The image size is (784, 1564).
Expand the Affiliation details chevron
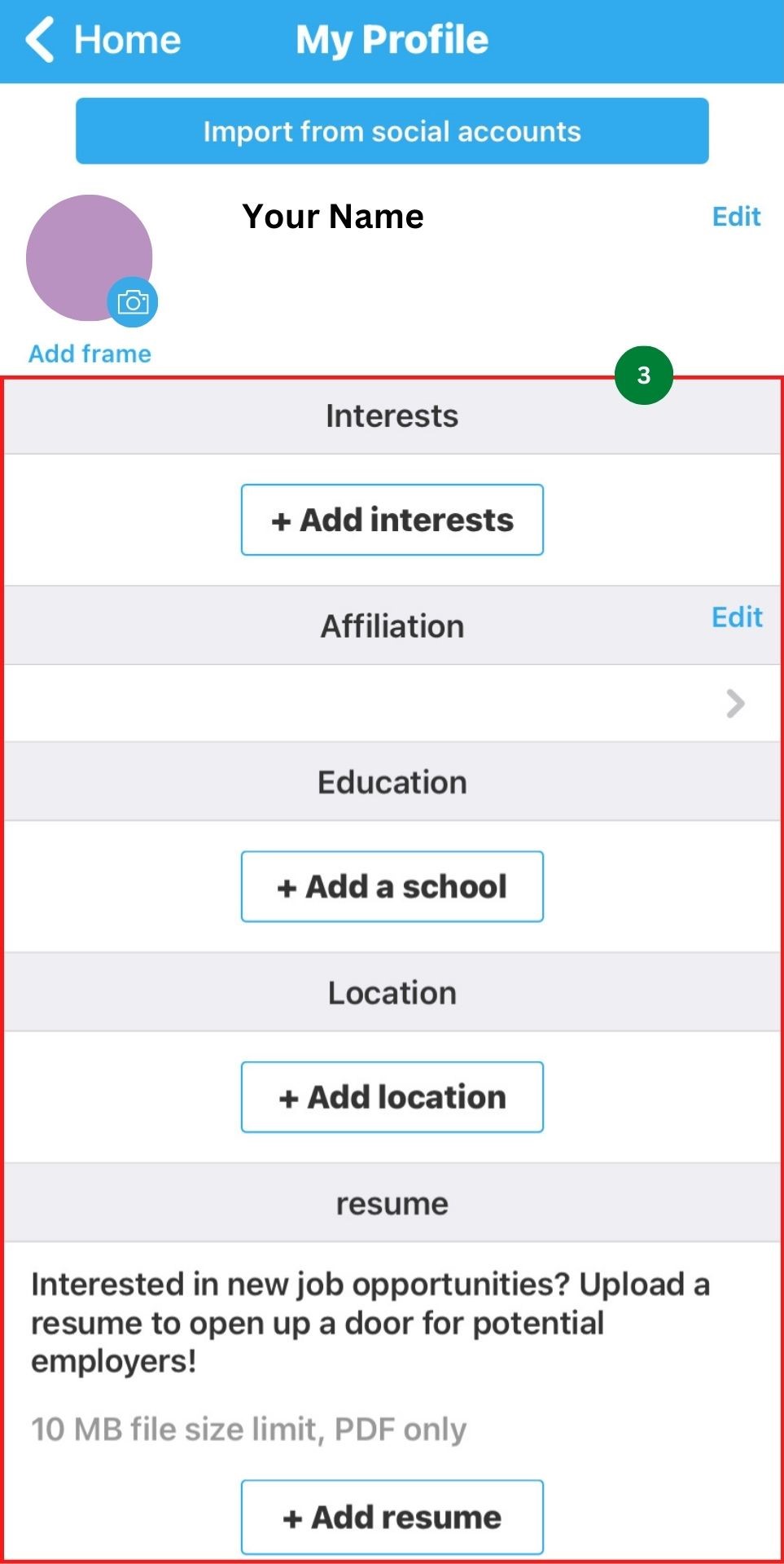pyautogui.click(x=734, y=703)
